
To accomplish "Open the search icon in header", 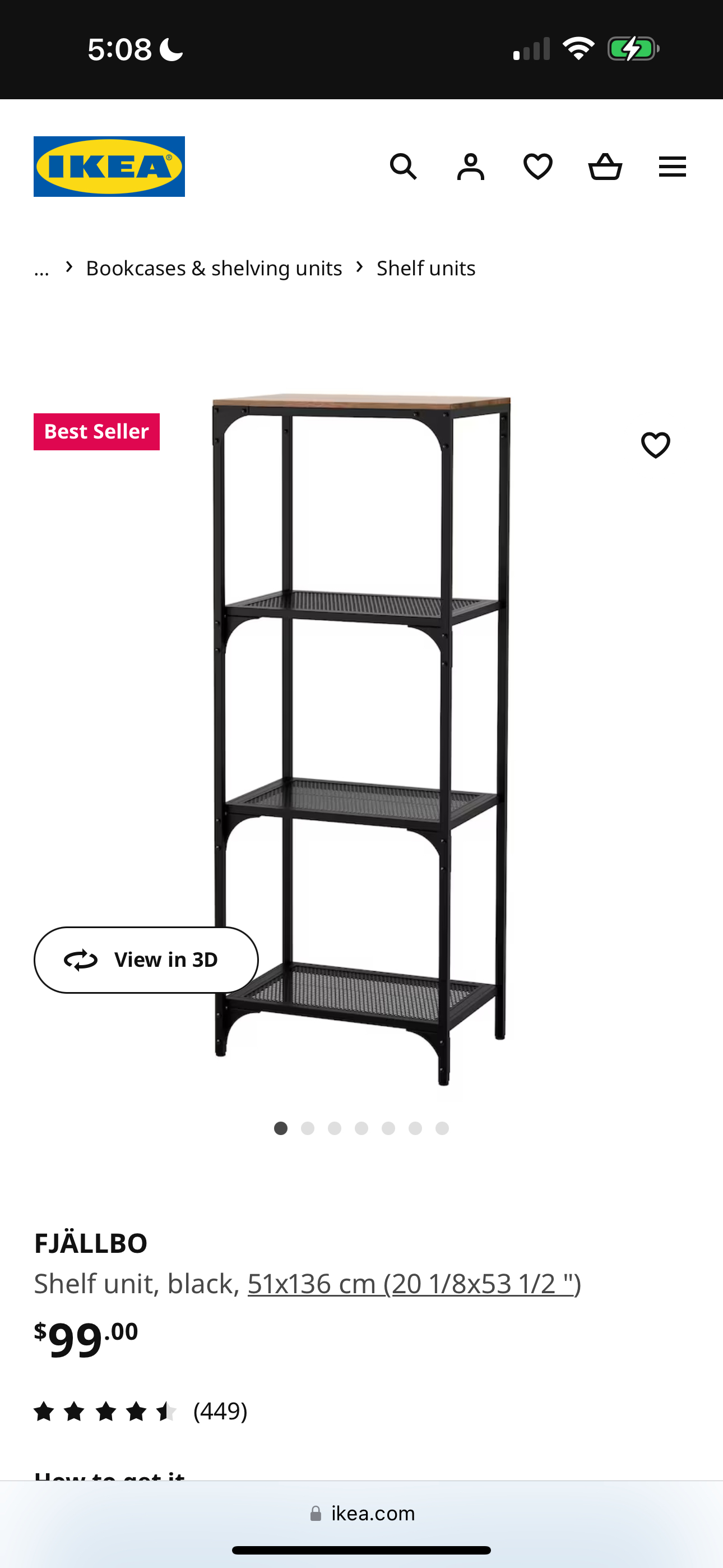I will pos(403,166).
